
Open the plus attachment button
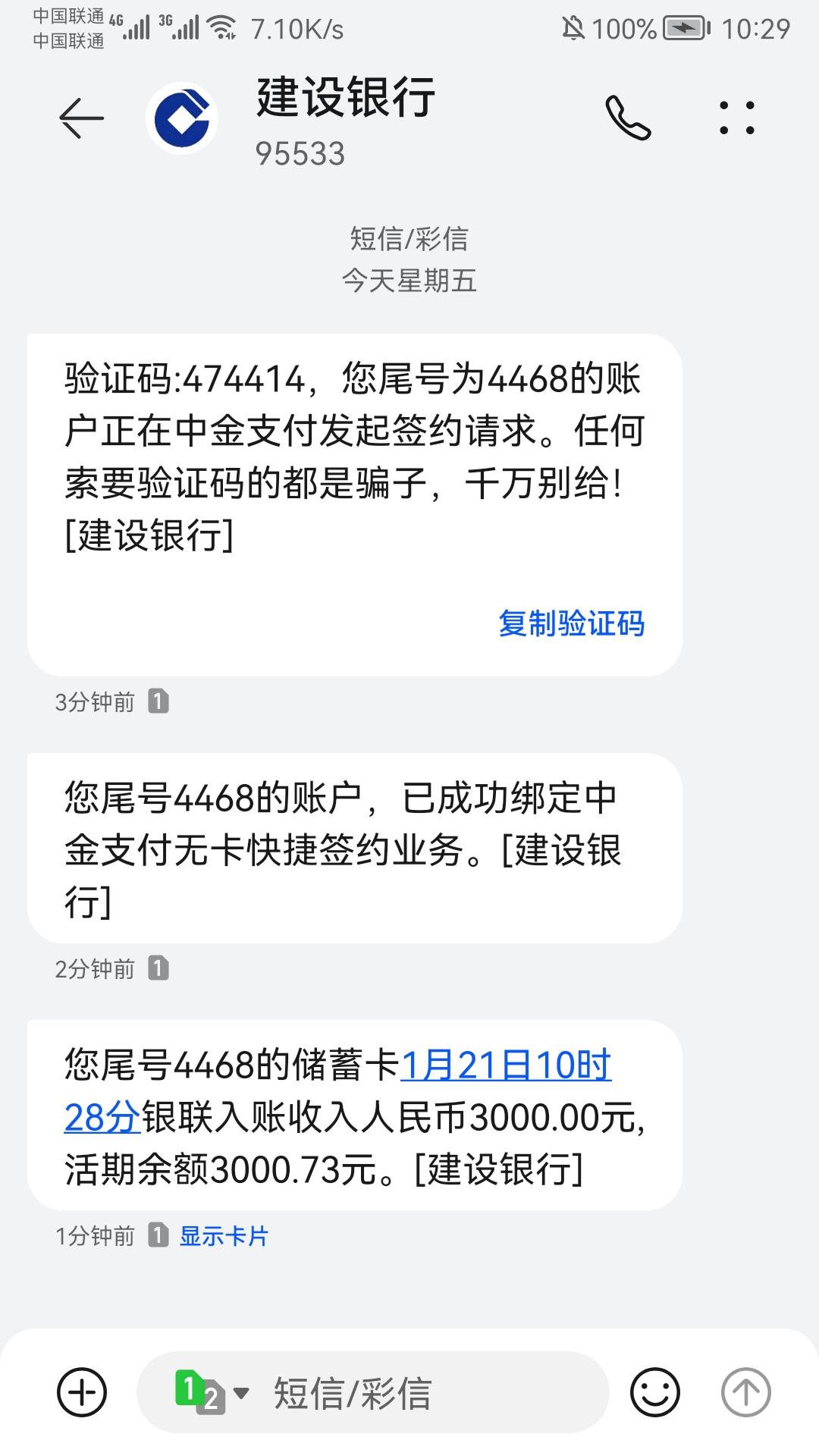click(x=82, y=1392)
